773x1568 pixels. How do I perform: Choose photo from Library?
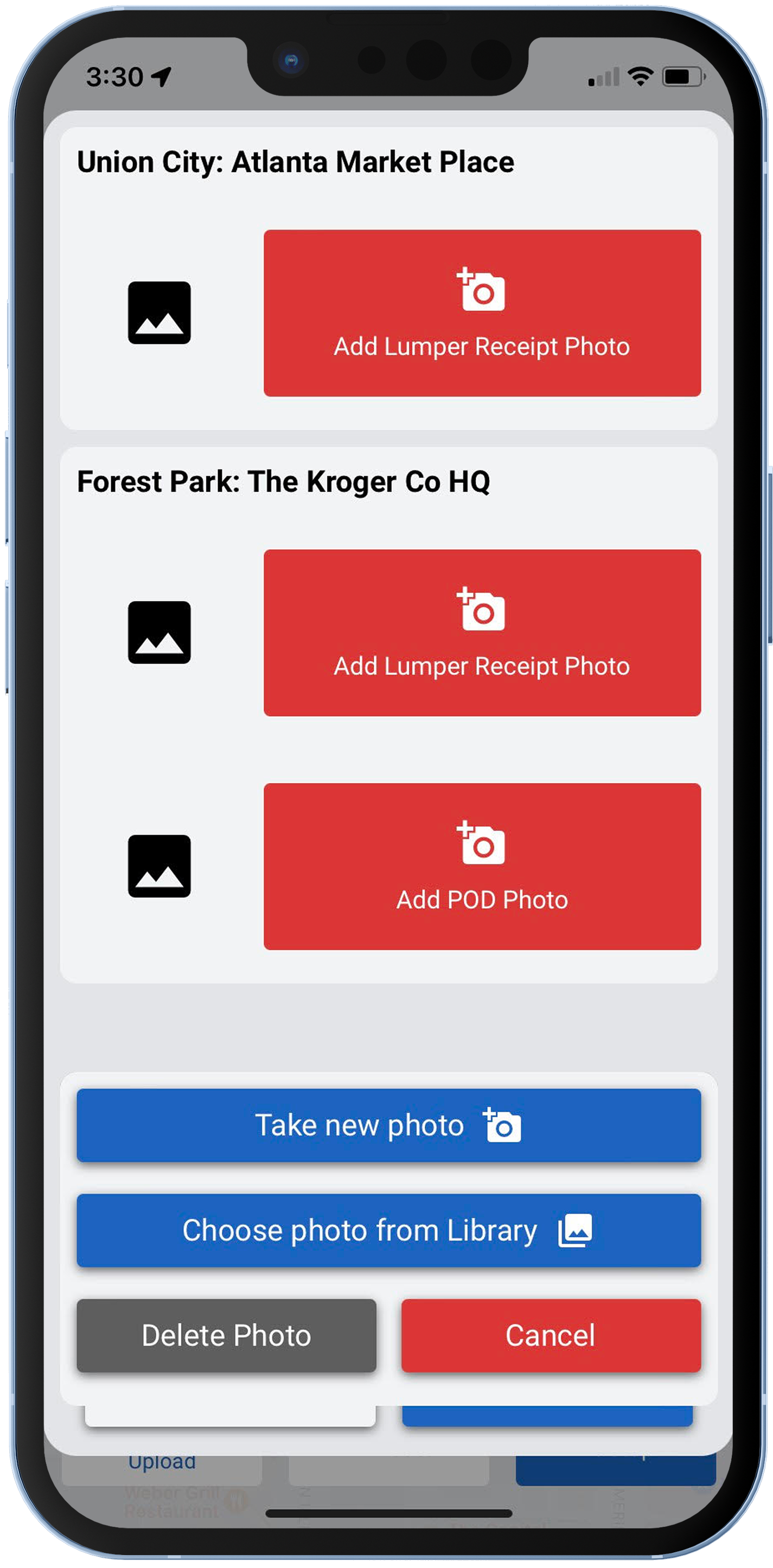[x=388, y=1230]
